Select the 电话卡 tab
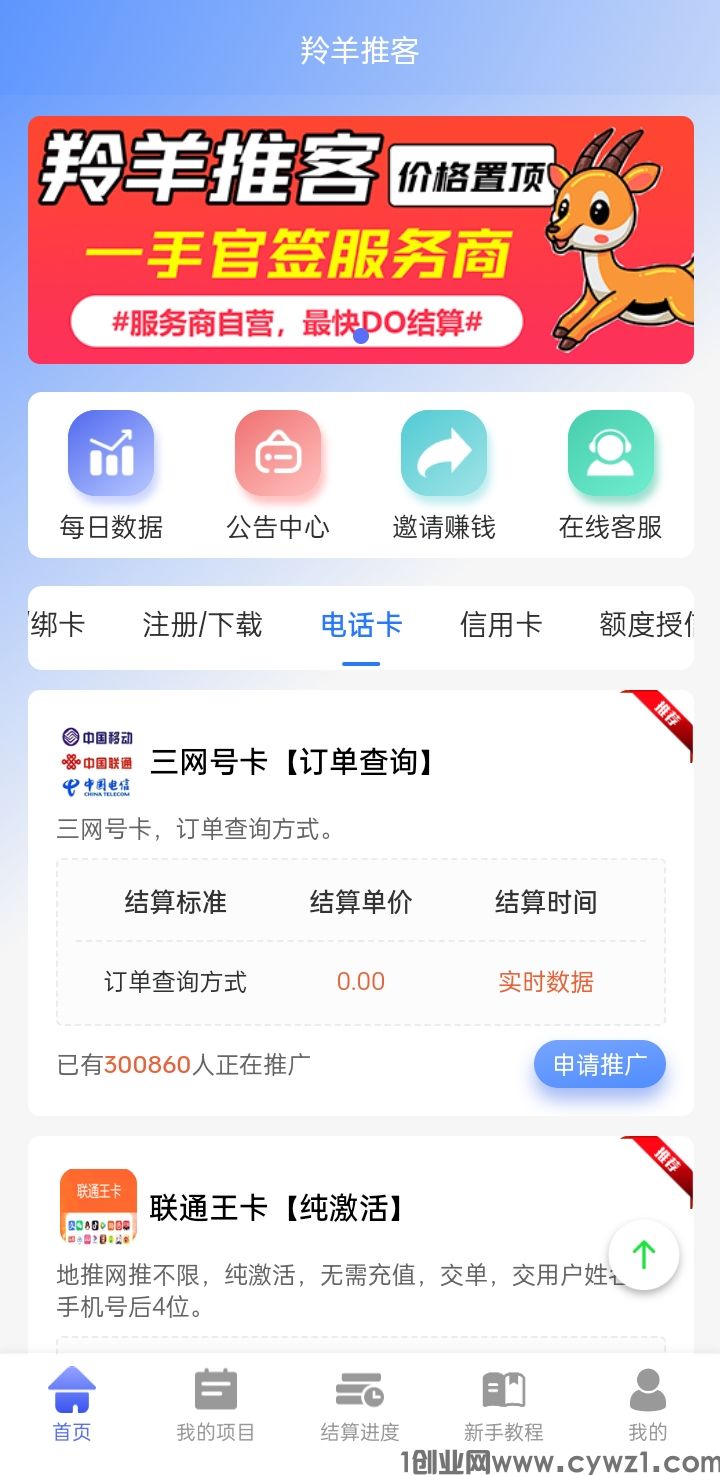 point(360,624)
